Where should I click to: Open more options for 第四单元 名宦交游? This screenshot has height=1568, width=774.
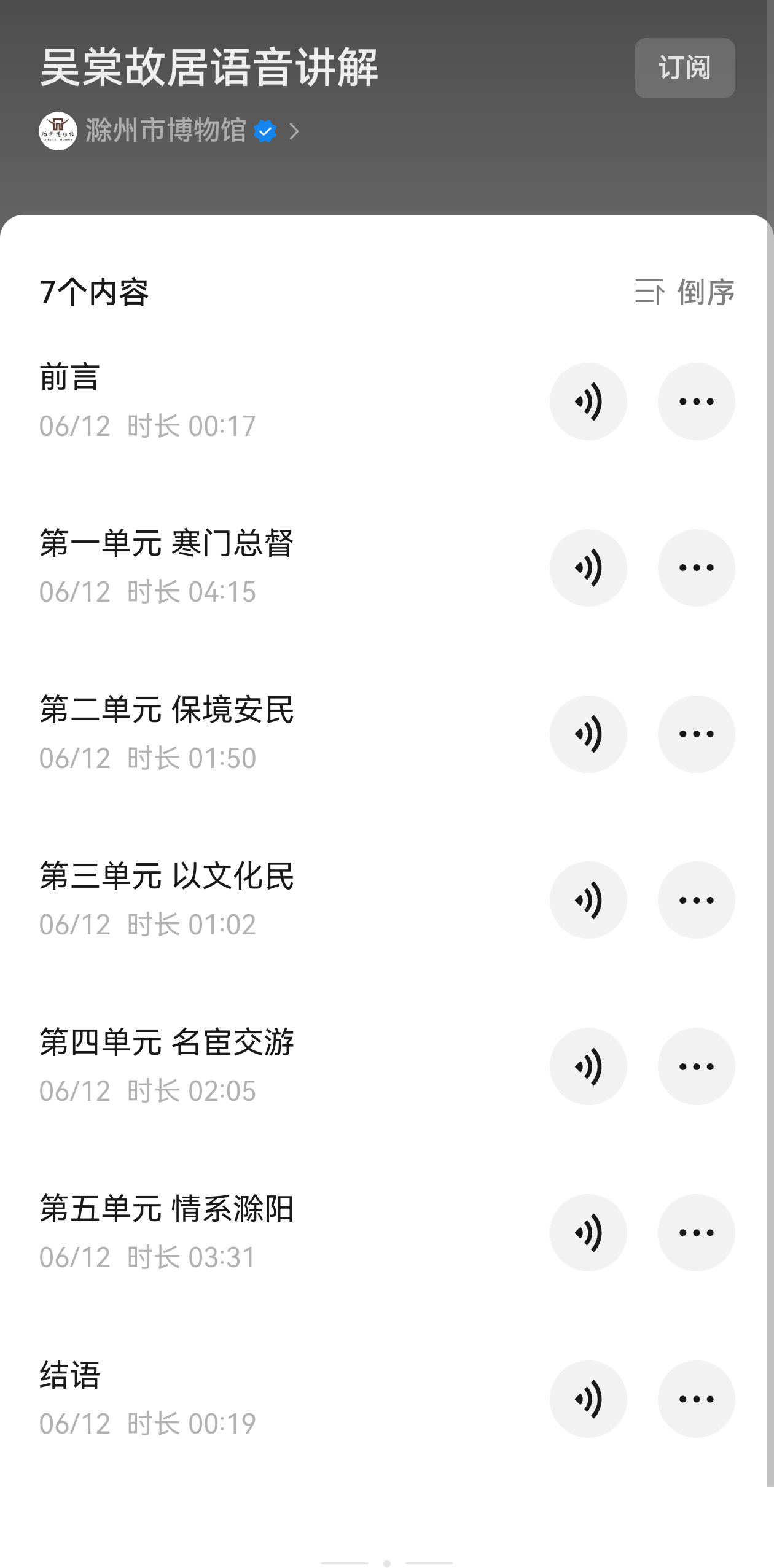(696, 1066)
